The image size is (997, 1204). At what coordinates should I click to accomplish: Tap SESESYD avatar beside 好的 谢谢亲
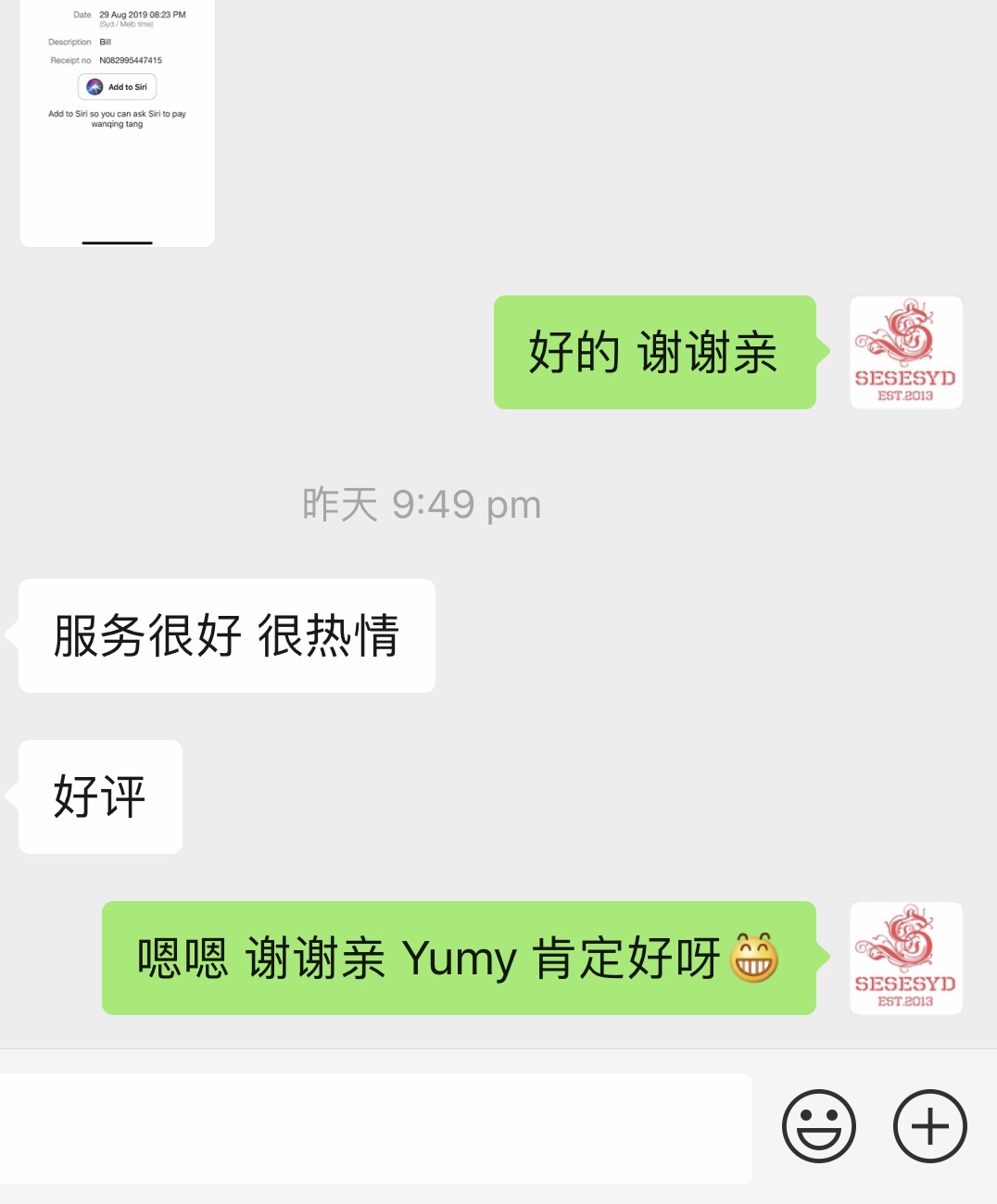coord(906,353)
